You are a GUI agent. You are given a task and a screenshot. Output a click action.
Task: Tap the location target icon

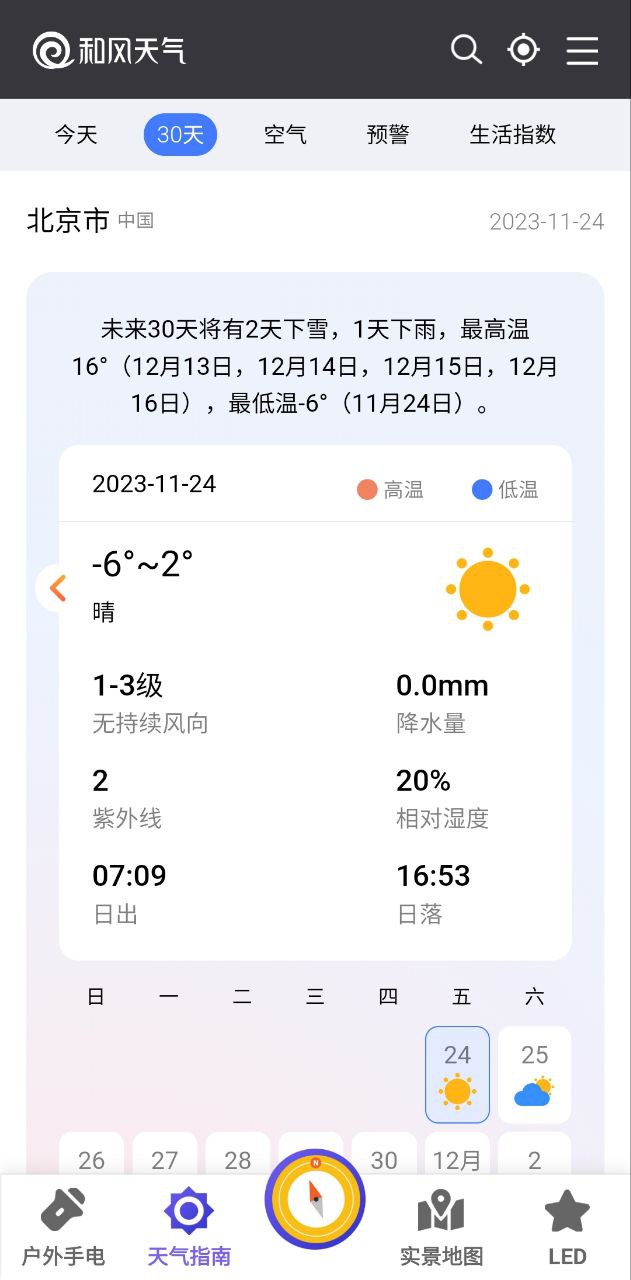click(x=524, y=49)
